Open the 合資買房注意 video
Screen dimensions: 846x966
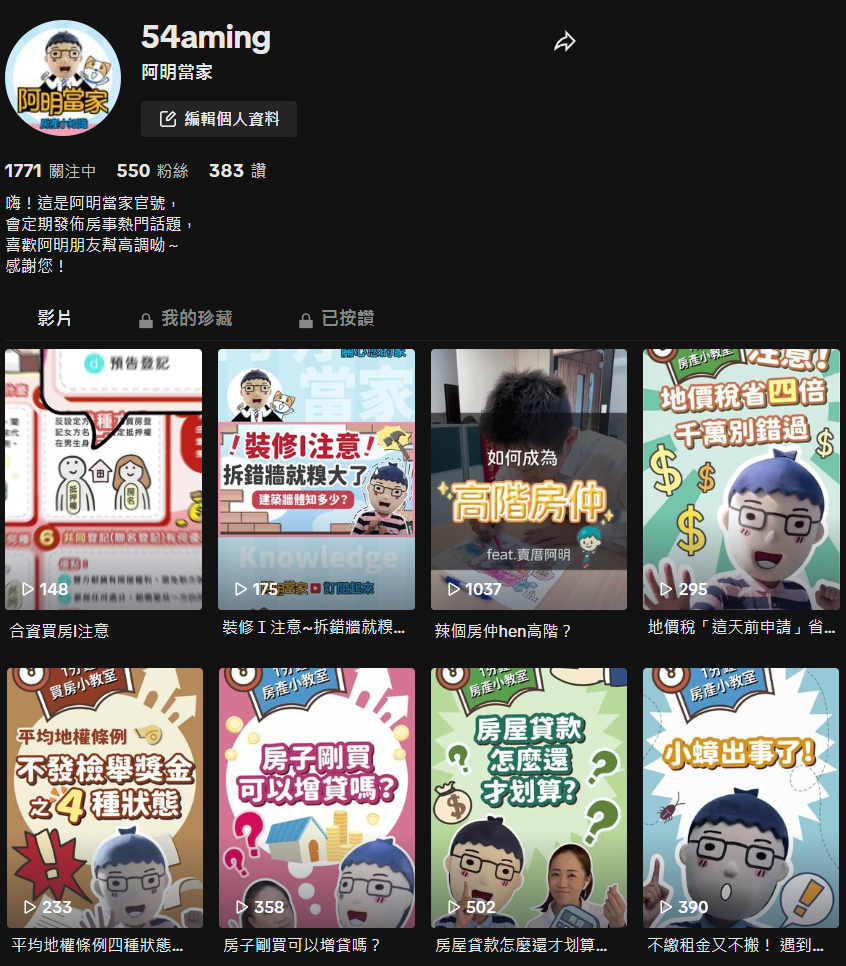click(103, 479)
